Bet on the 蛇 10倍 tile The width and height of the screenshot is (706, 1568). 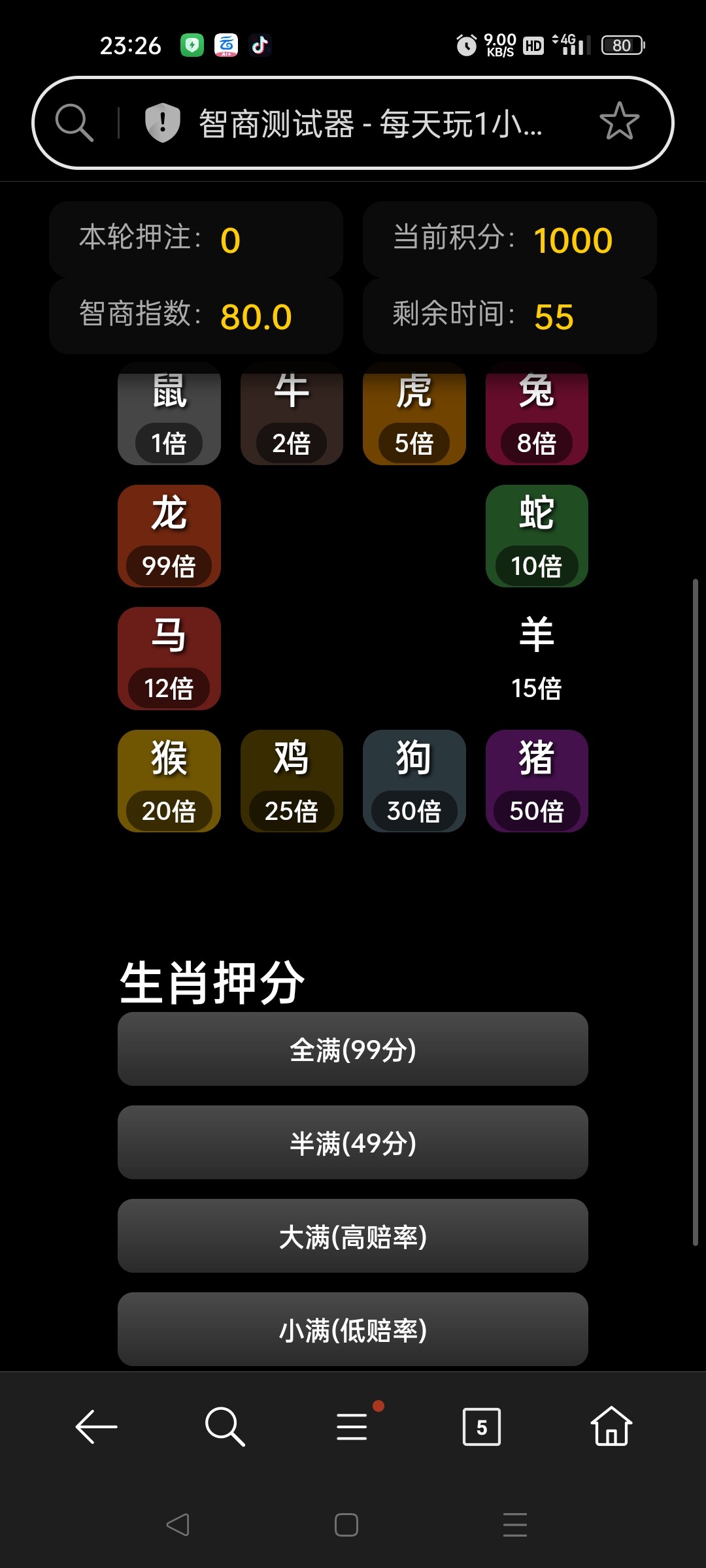click(x=537, y=536)
